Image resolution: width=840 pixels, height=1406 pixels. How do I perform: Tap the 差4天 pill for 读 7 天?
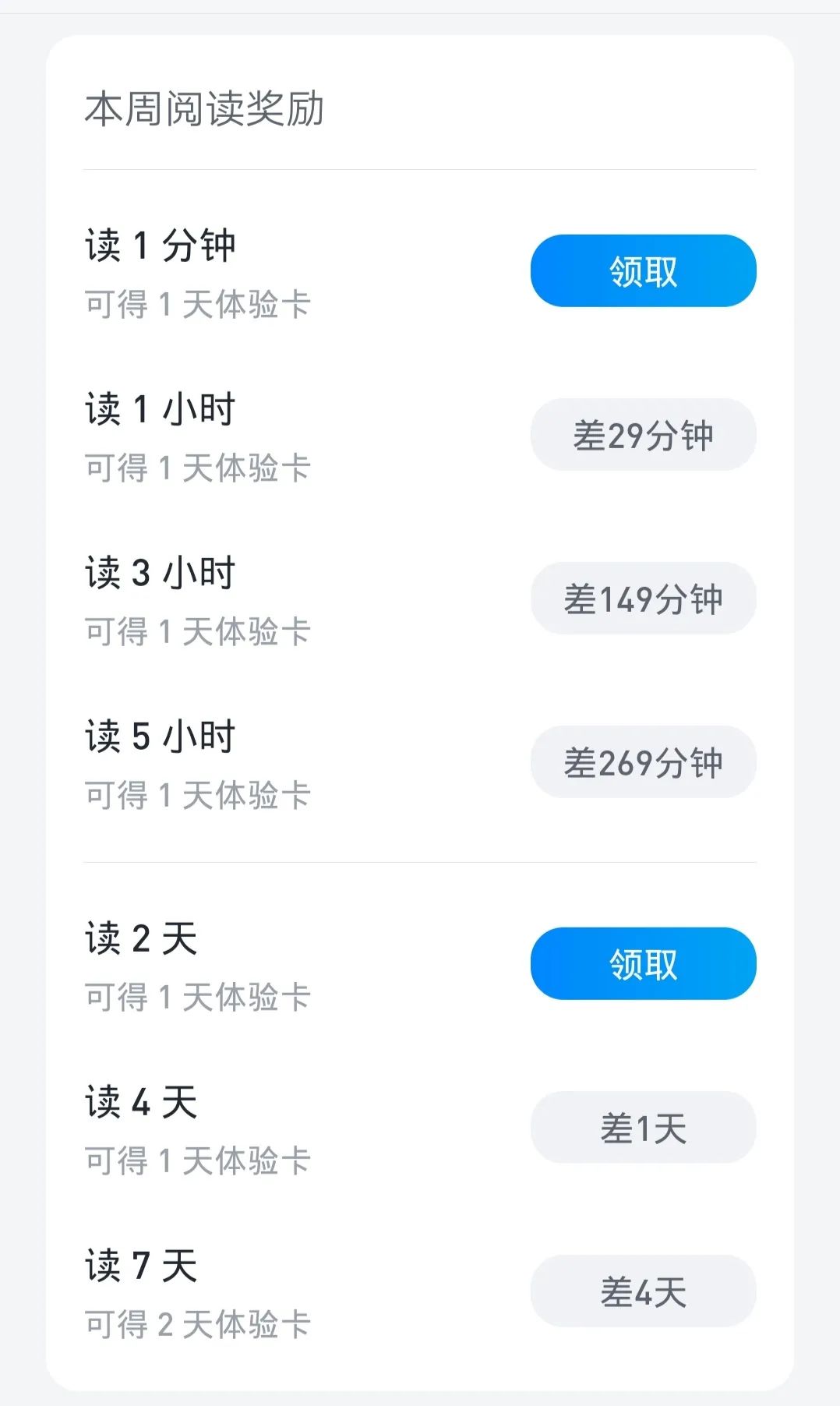tap(643, 1292)
